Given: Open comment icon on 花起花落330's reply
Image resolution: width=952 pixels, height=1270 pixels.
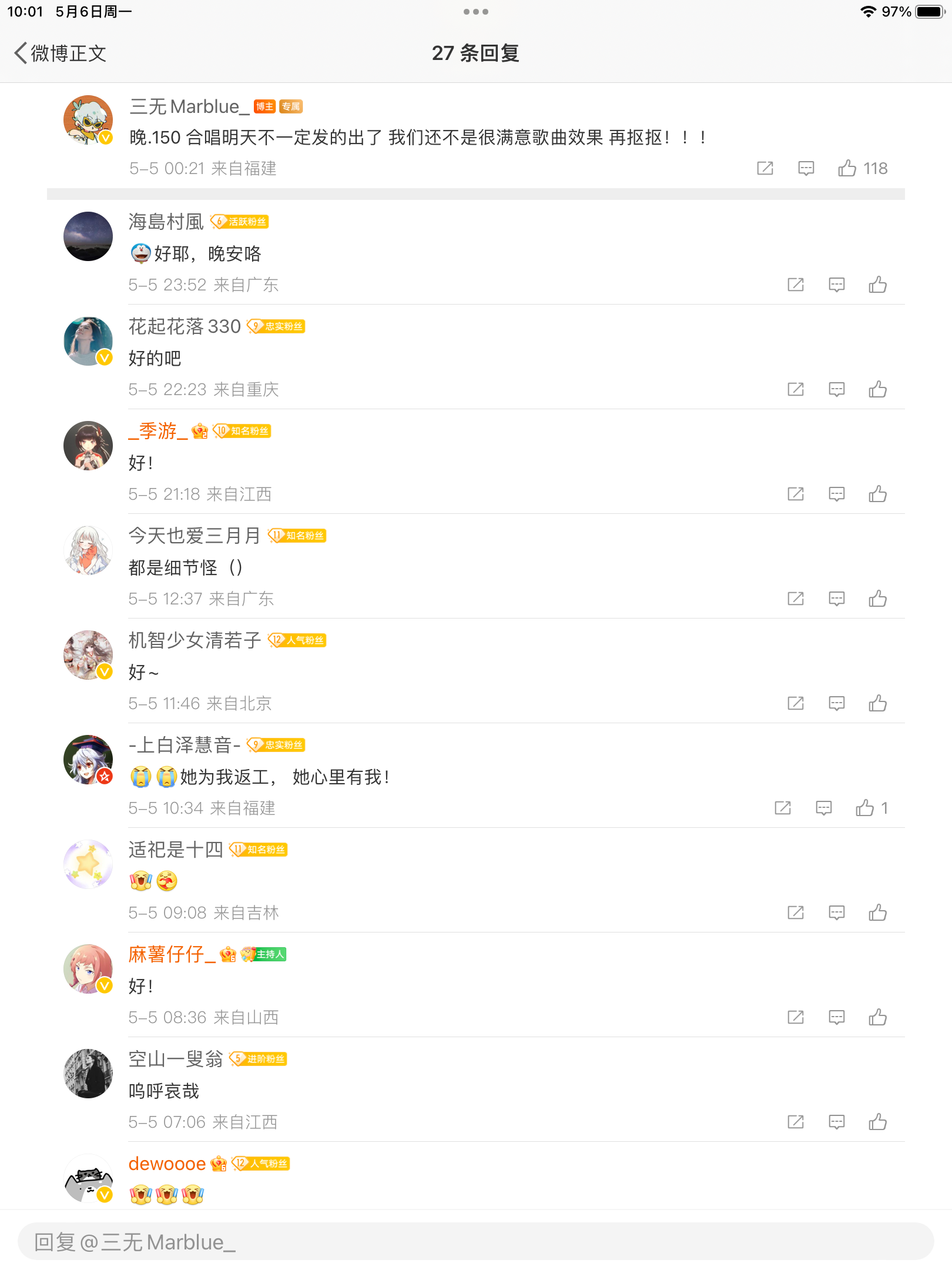Looking at the screenshot, I should (x=836, y=390).
